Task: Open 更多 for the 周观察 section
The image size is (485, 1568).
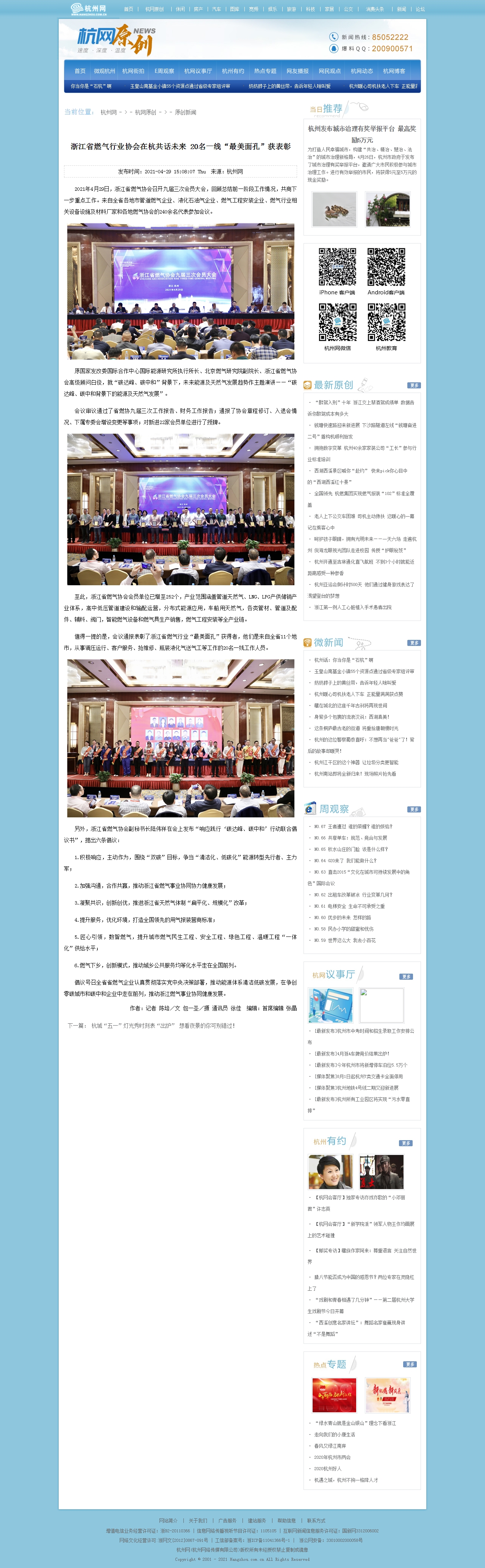Action: point(413,809)
